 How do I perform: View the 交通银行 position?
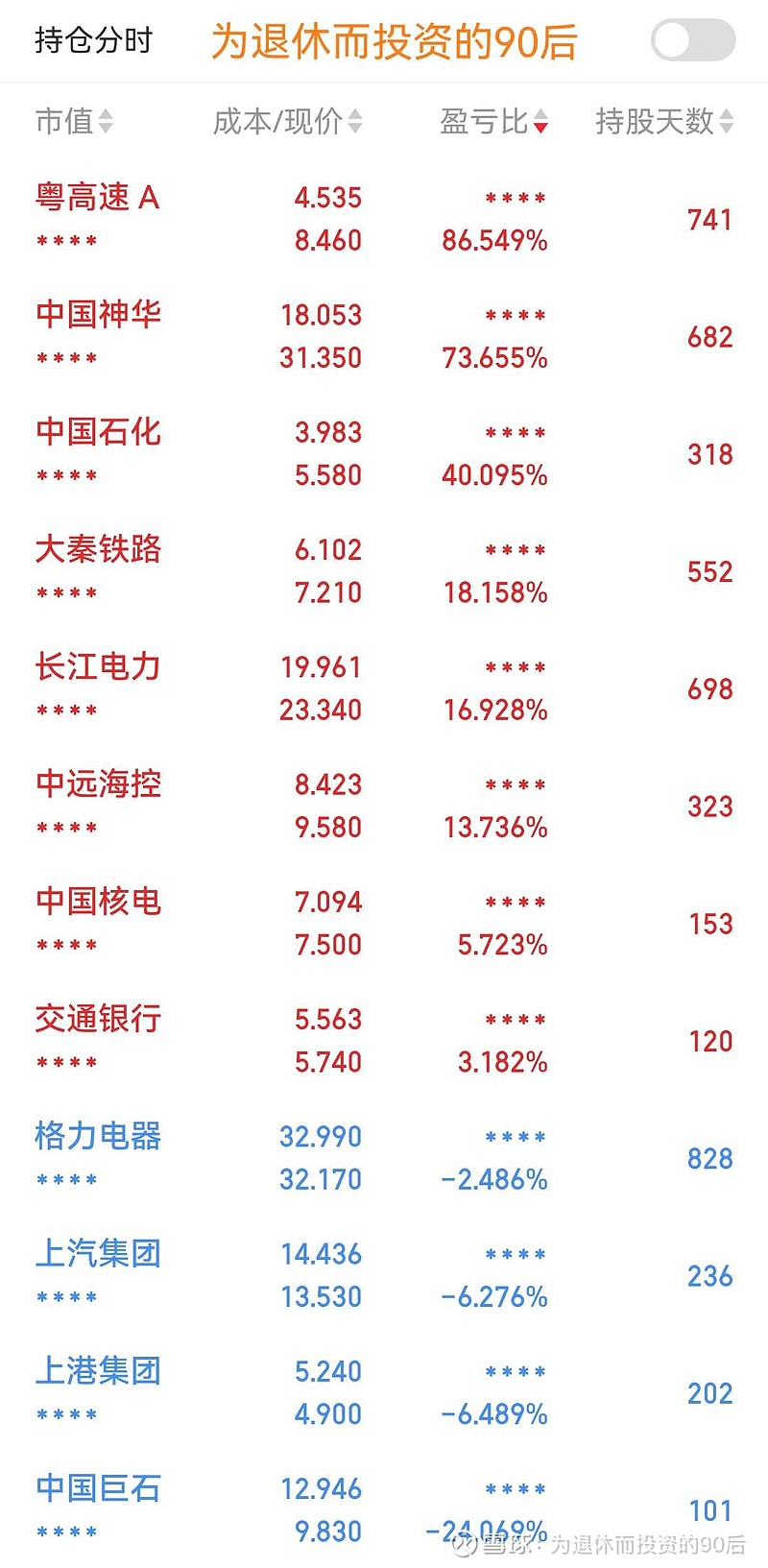pos(384,1040)
